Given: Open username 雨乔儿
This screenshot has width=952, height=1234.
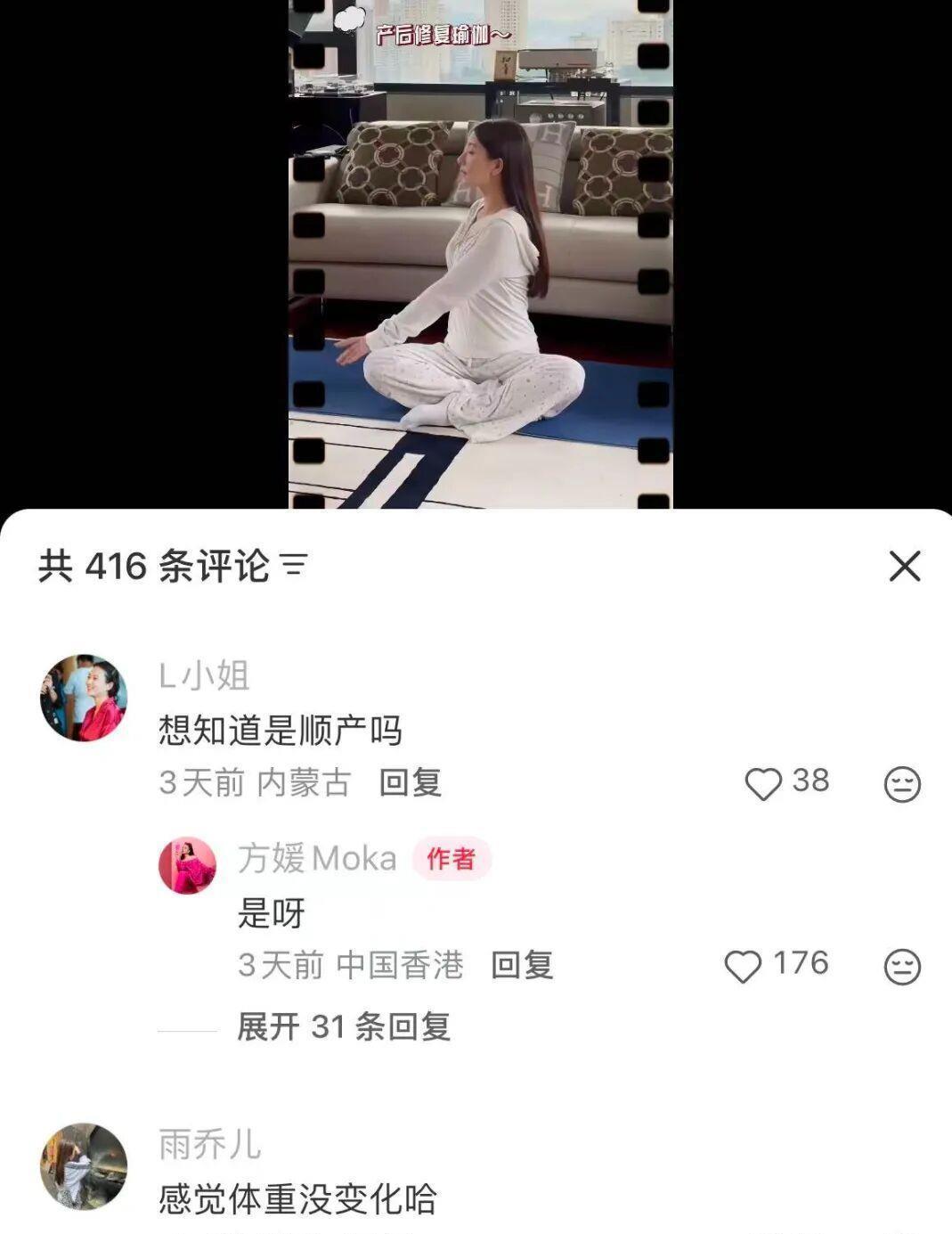Looking at the screenshot, I should 210,1145.
